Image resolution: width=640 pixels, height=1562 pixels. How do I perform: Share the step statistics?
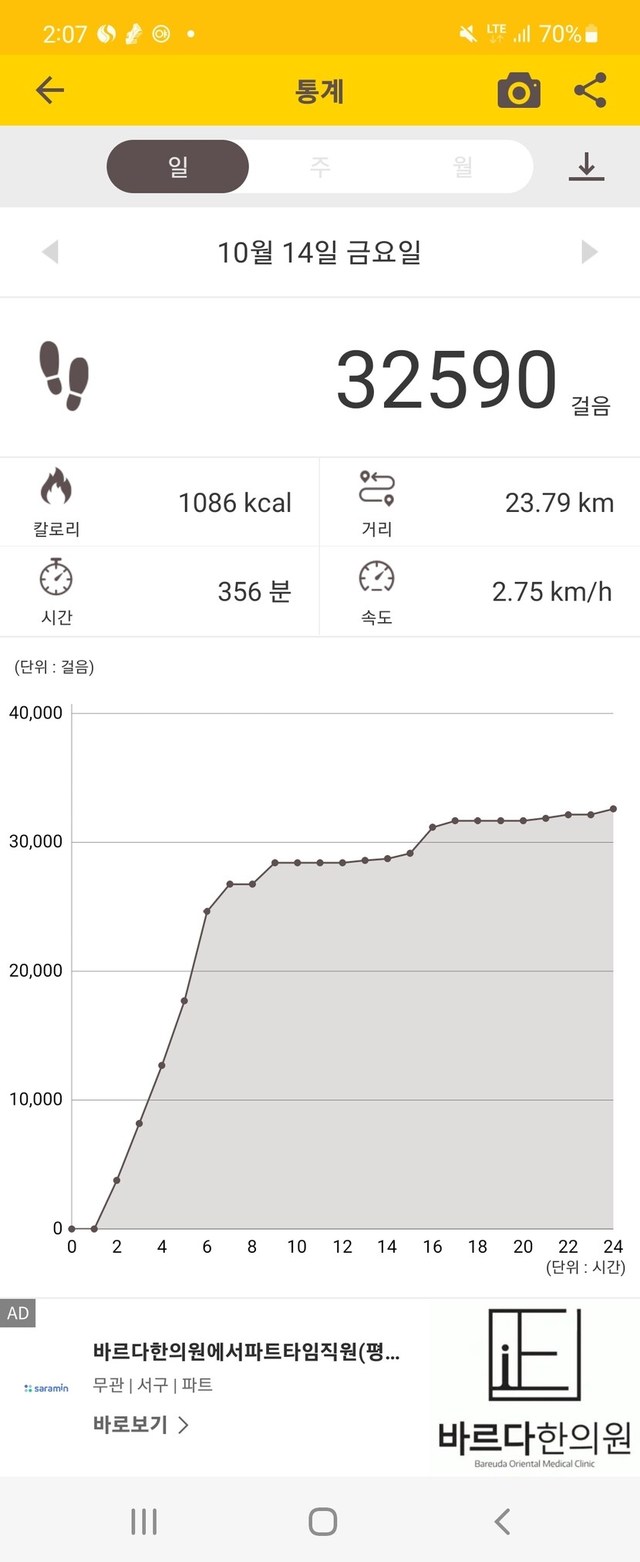[x=590, y=91]
